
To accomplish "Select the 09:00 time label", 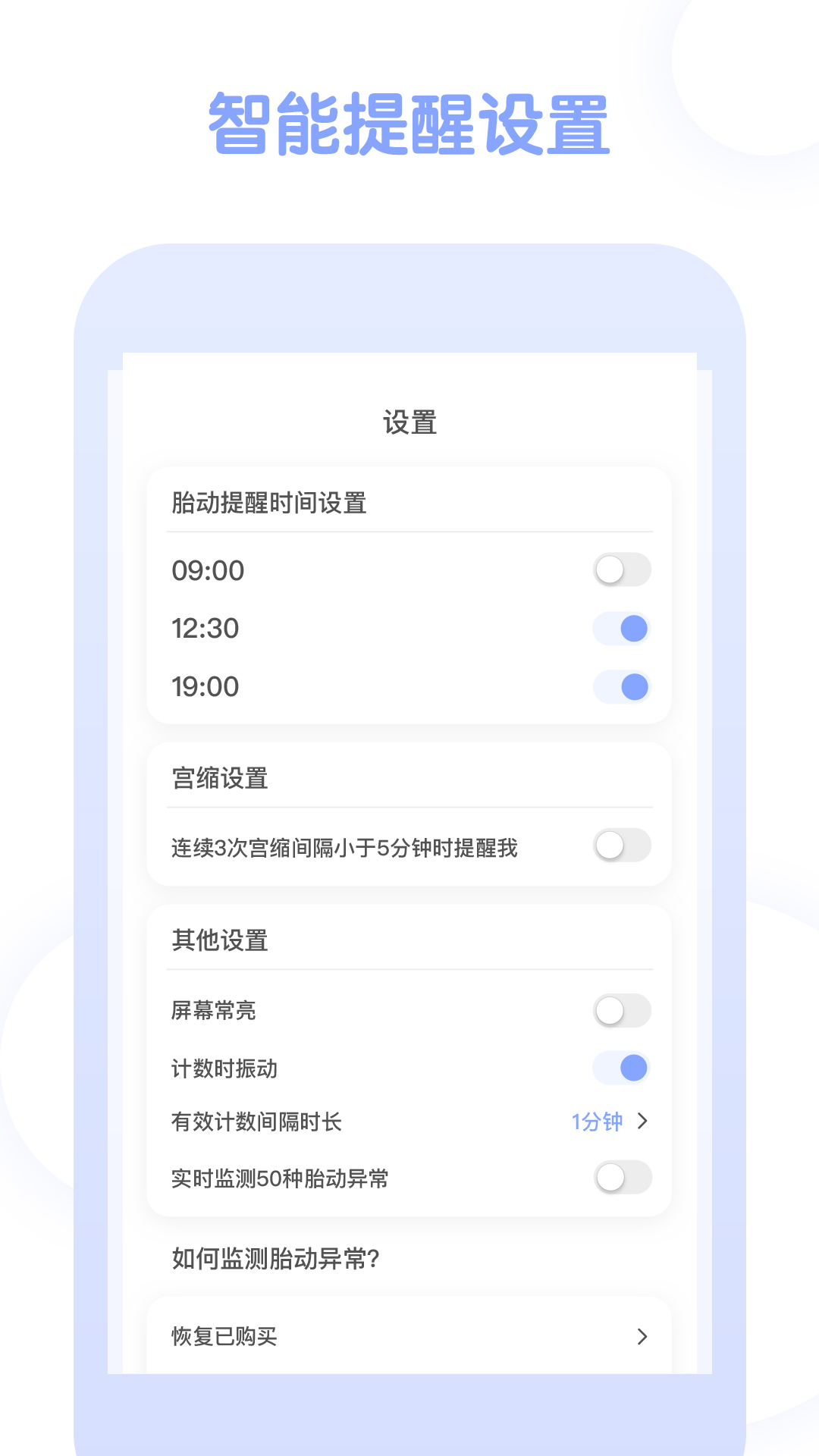I will pyautogui.click(x=207, y=571).
